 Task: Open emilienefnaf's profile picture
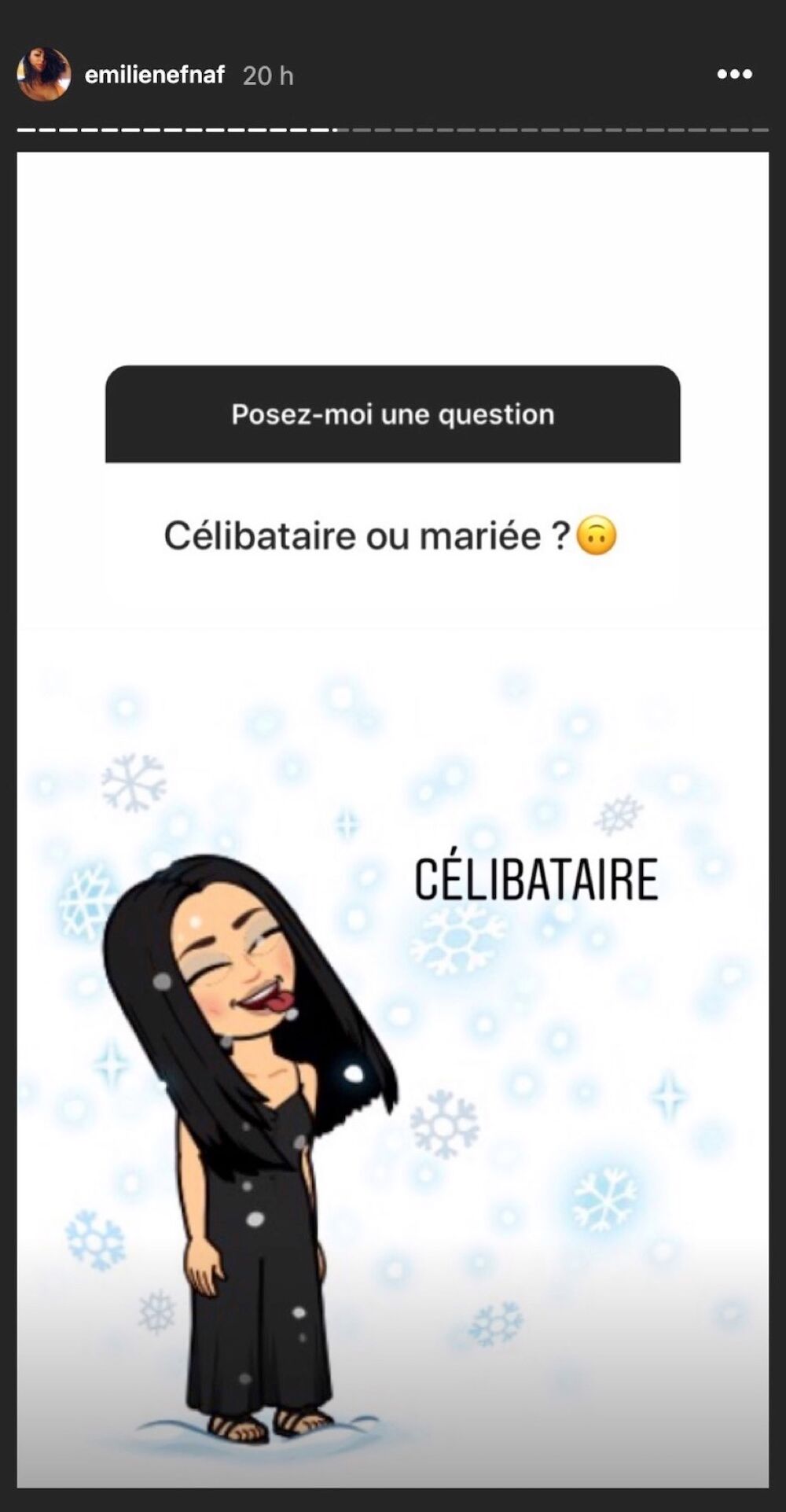pyautogui.click(x=43, y=74)
